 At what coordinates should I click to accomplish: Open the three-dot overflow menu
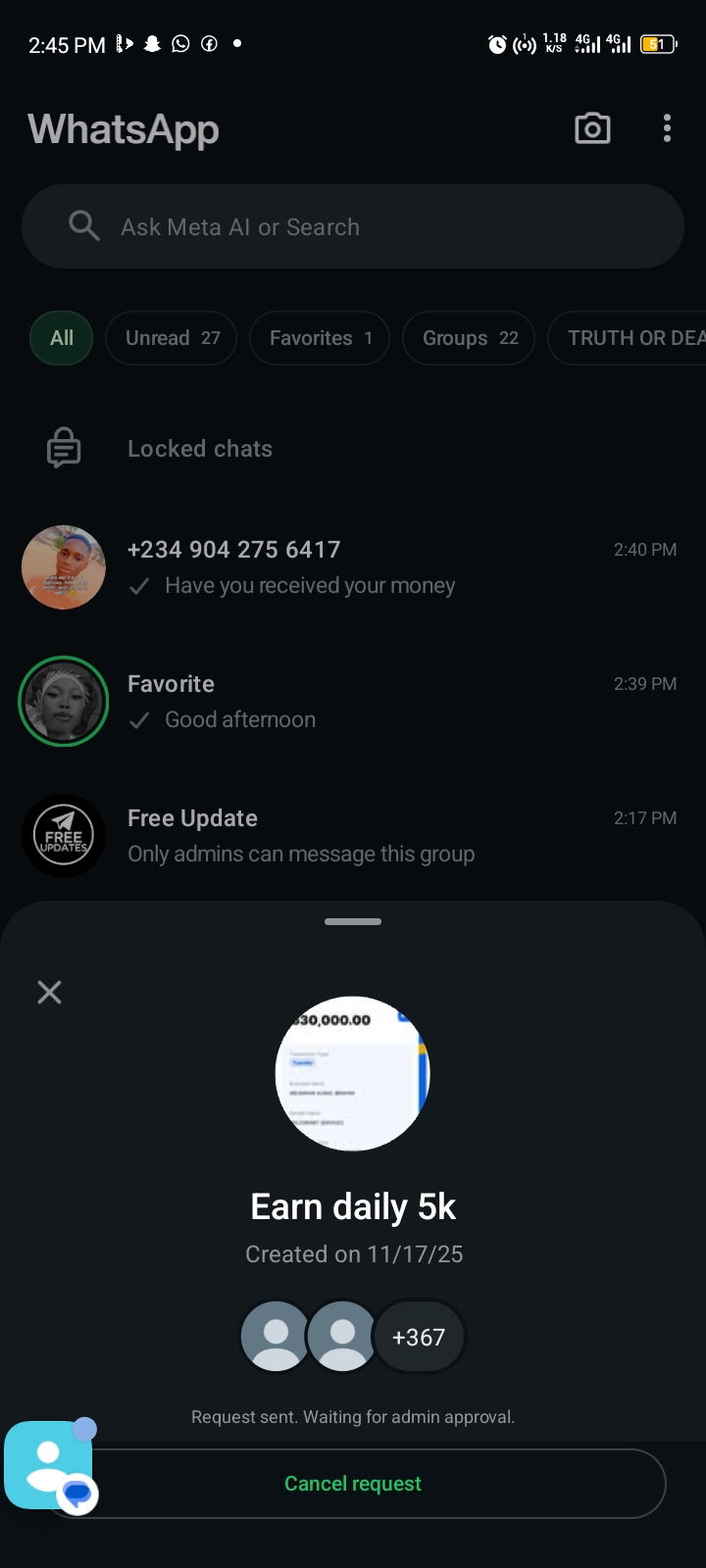point(667,128)
